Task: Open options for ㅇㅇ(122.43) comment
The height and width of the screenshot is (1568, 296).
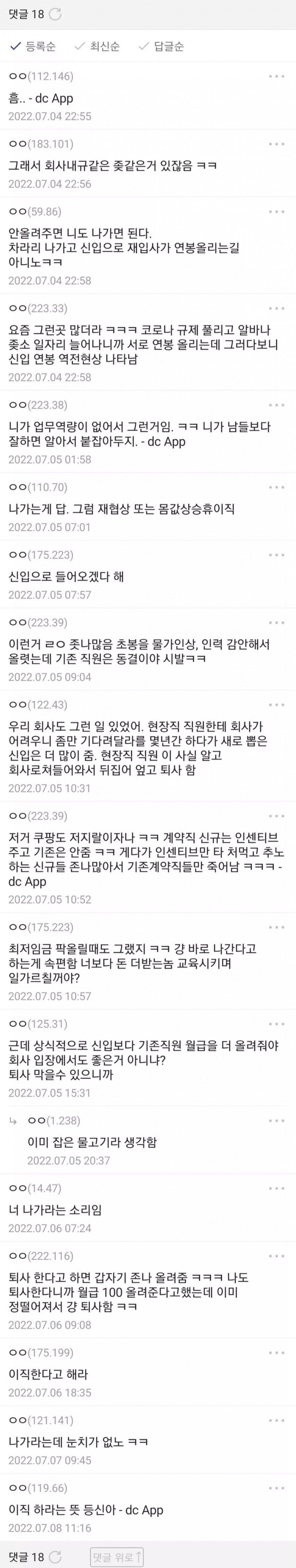Action: point(277,705)
